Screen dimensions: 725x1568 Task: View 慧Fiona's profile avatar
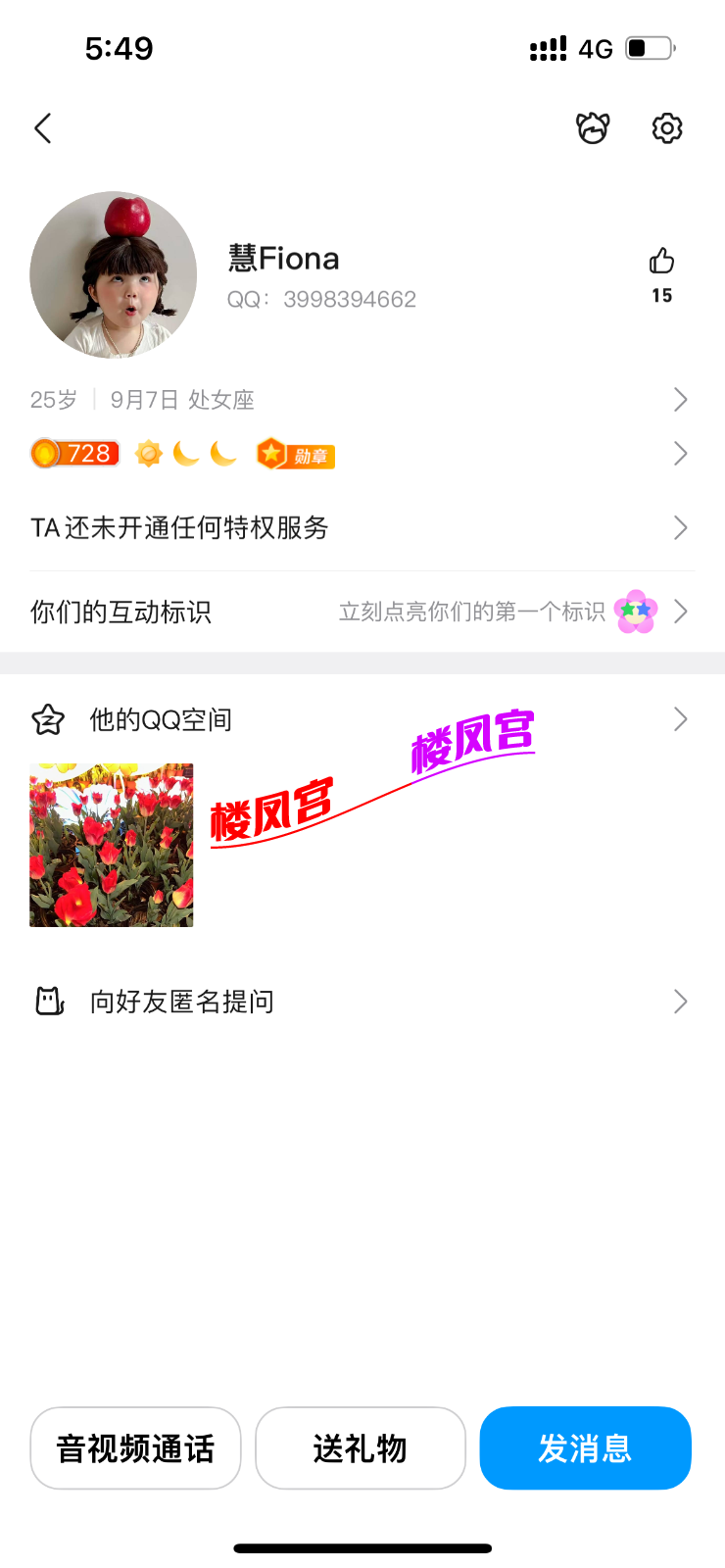click(x=114, y=274)
